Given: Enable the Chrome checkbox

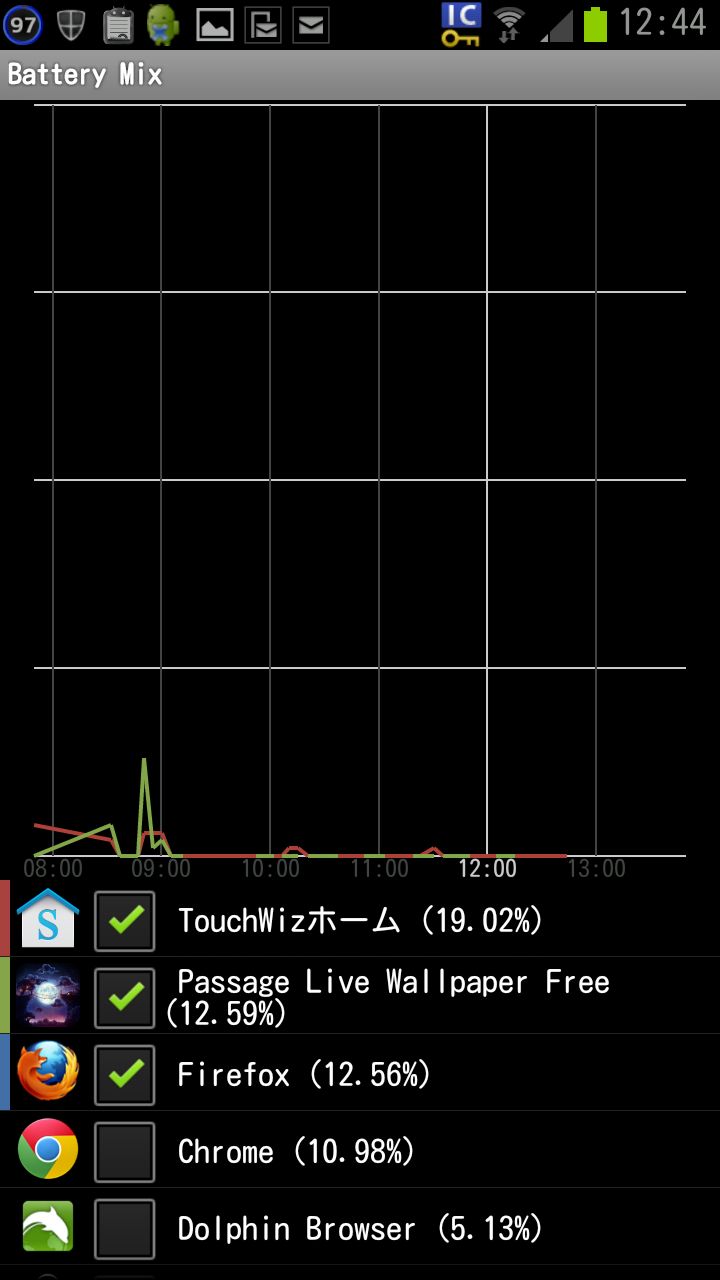Looking at the screenshot, I should (125, 1152).
